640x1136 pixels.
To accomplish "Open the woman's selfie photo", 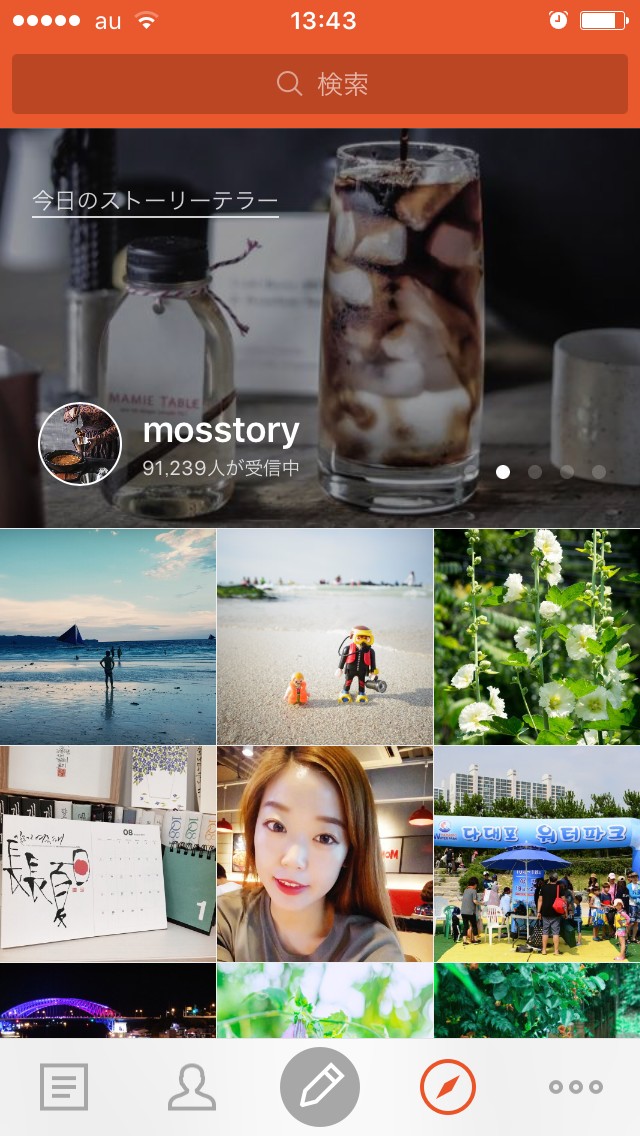I will pos(325,853).
